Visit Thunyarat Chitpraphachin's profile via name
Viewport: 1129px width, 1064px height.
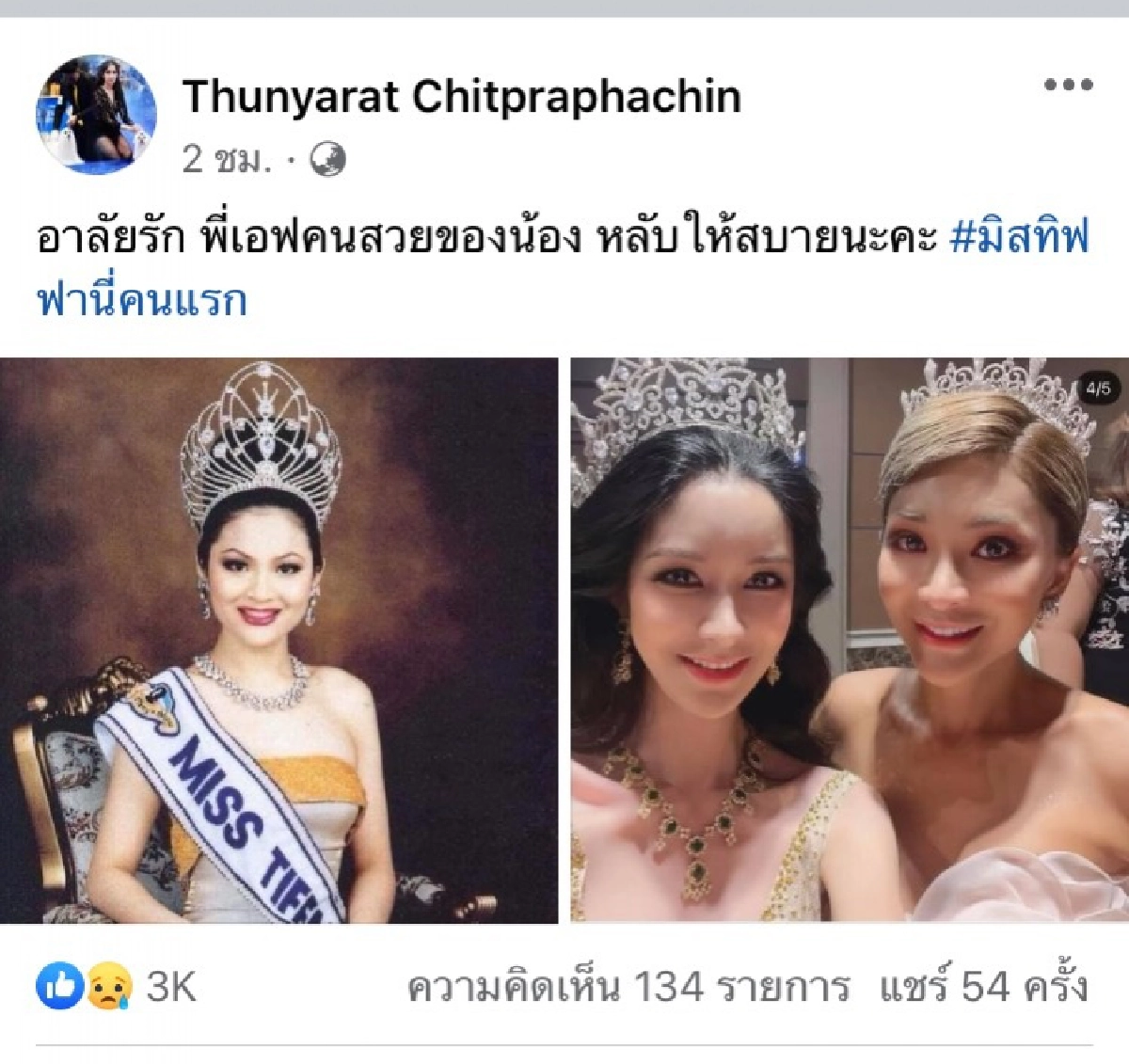click(x=462, y=97)
